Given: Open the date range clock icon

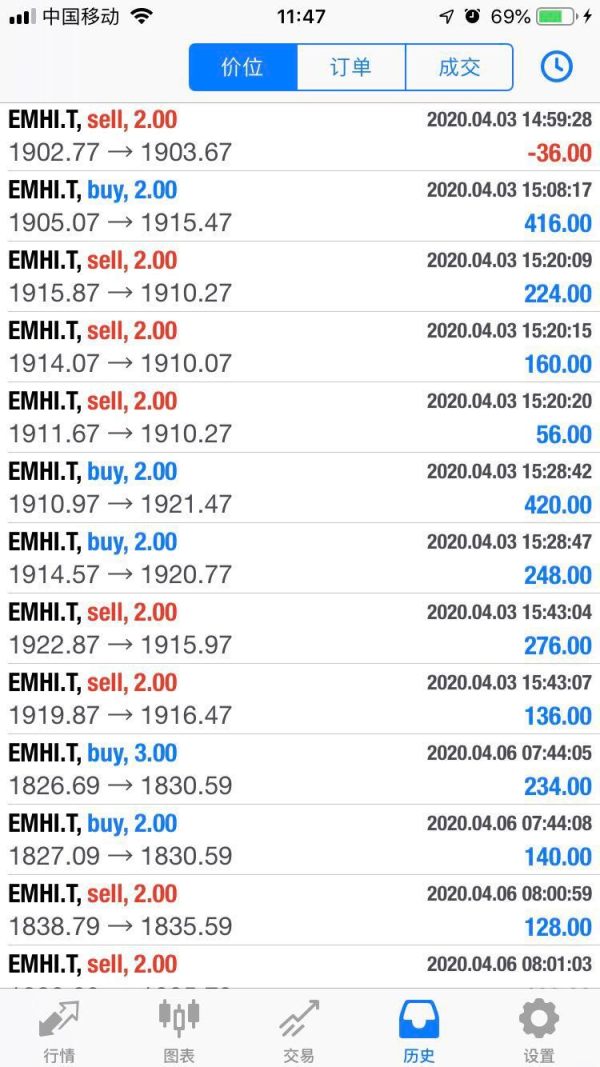Looking at the screenshot, I should (556, 67).
